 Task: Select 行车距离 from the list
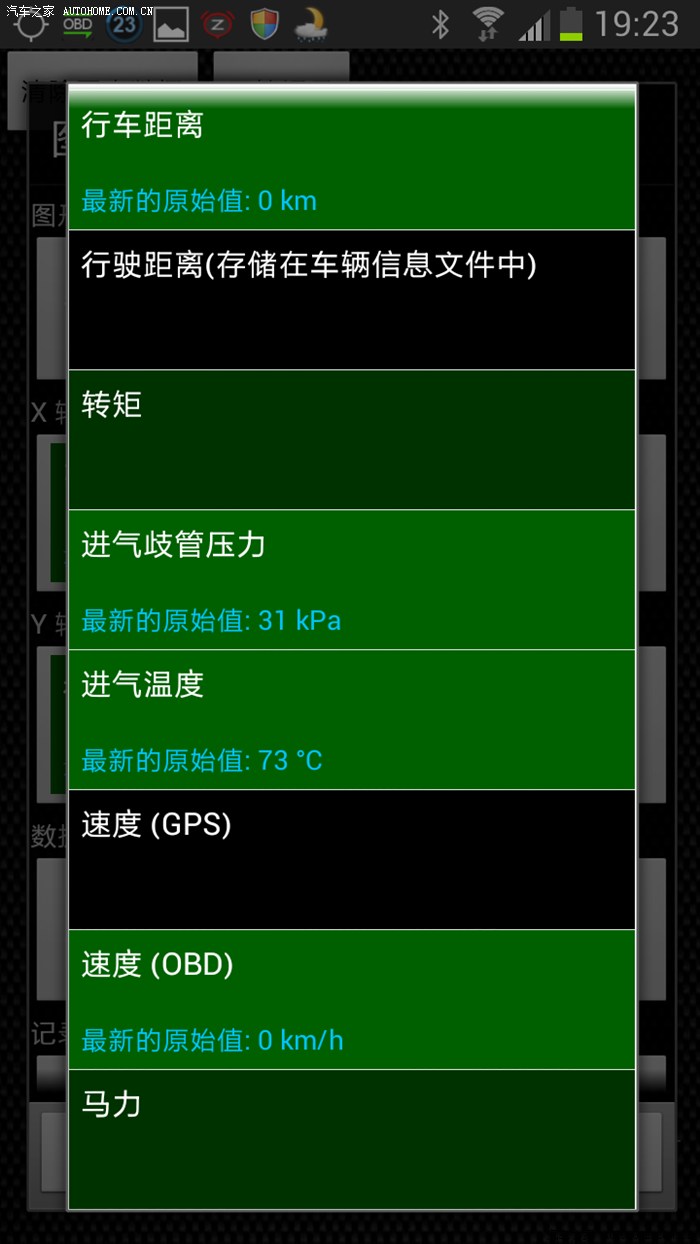(x=351, y=160)
